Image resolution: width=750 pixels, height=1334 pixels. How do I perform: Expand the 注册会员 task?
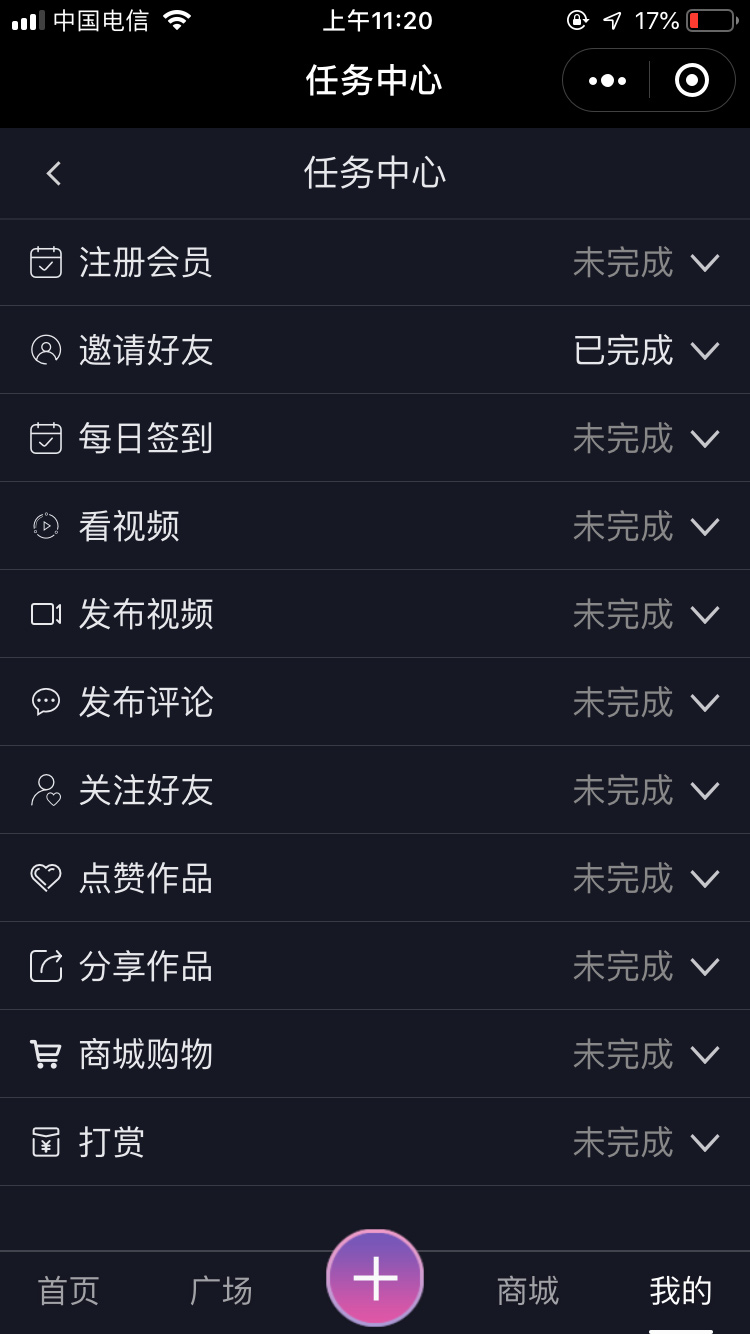[705, 263]
